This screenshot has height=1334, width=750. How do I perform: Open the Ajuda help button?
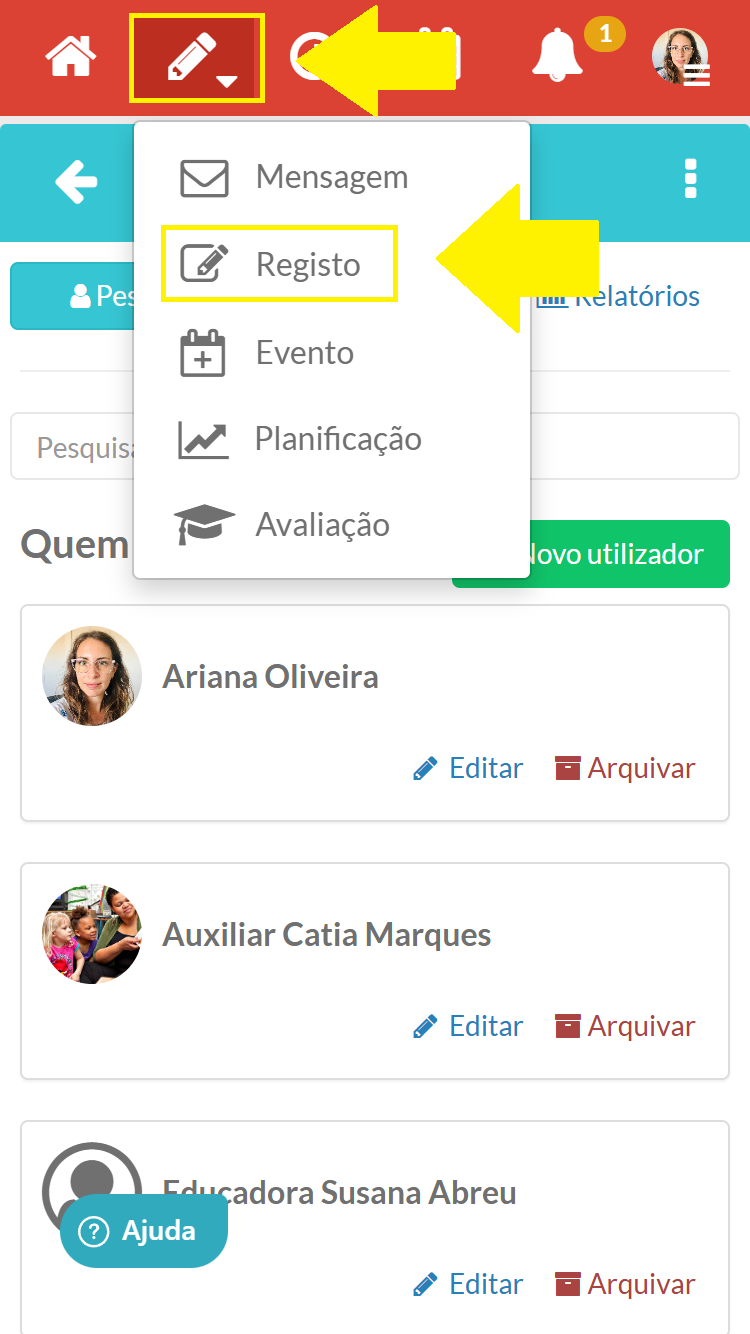(x=144, y=1231)
